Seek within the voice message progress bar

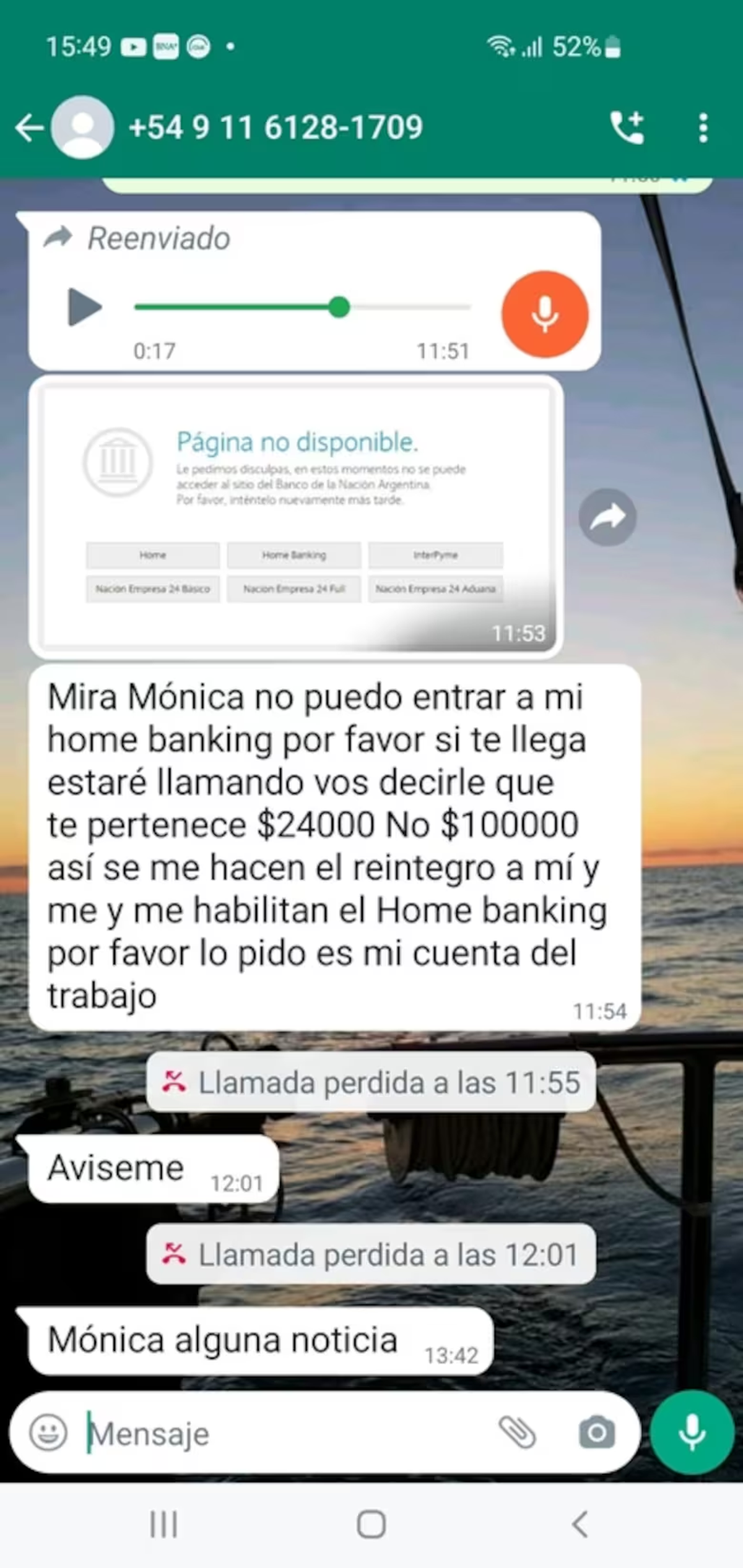click(x=302, y=307)
